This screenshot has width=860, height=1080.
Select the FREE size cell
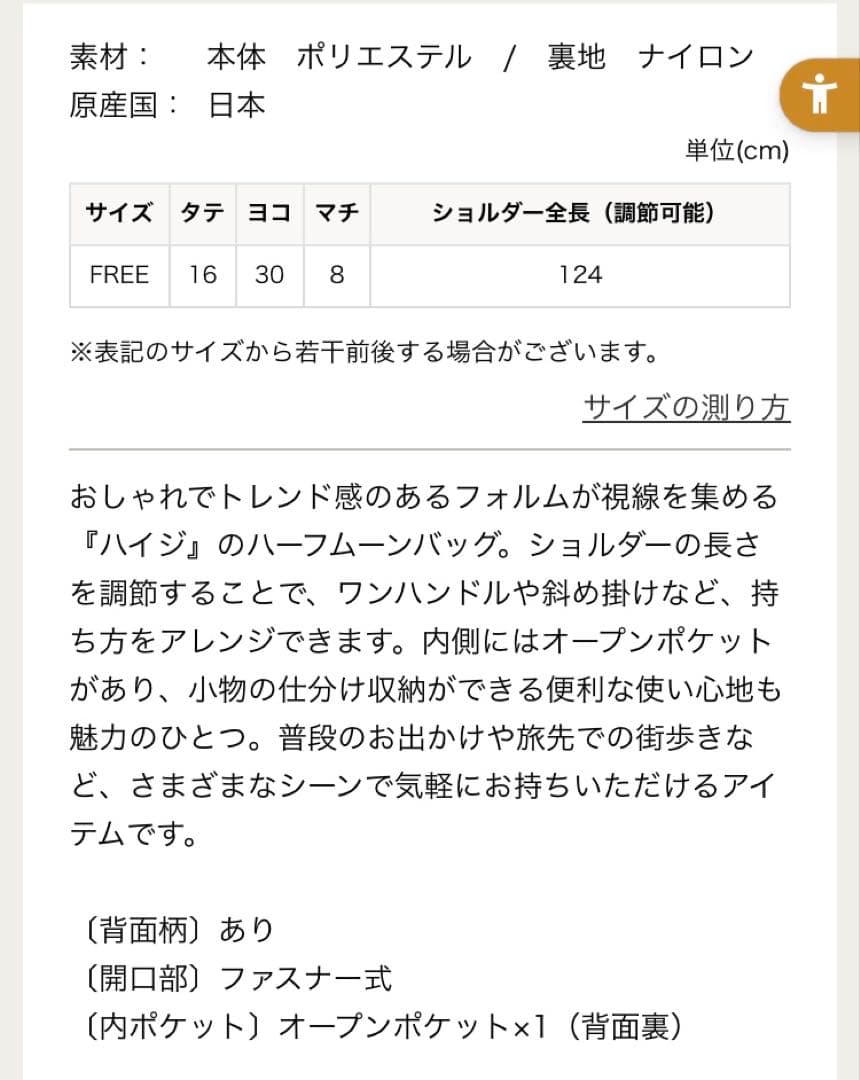119,273
